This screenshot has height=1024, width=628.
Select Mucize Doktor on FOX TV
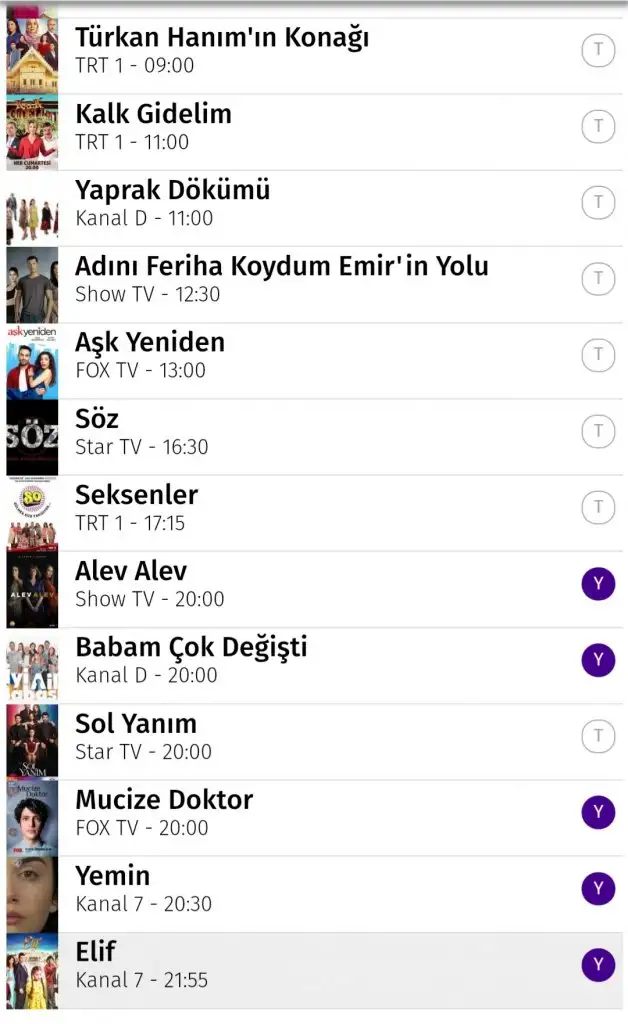(x=164, y=811)
